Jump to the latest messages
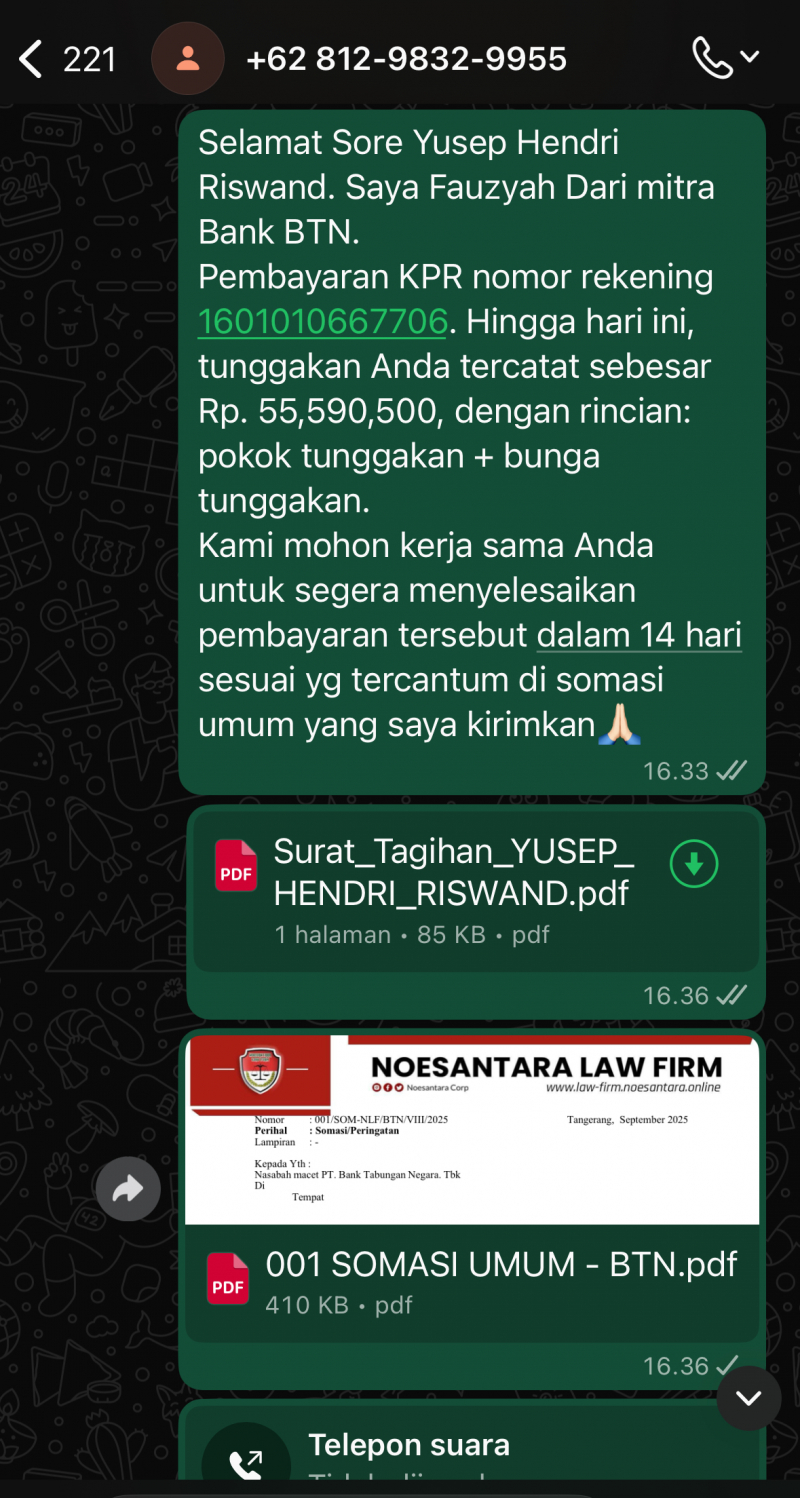Viewport: 800px width, 1498px height. pyautogui.click(x=748, y=1398)
